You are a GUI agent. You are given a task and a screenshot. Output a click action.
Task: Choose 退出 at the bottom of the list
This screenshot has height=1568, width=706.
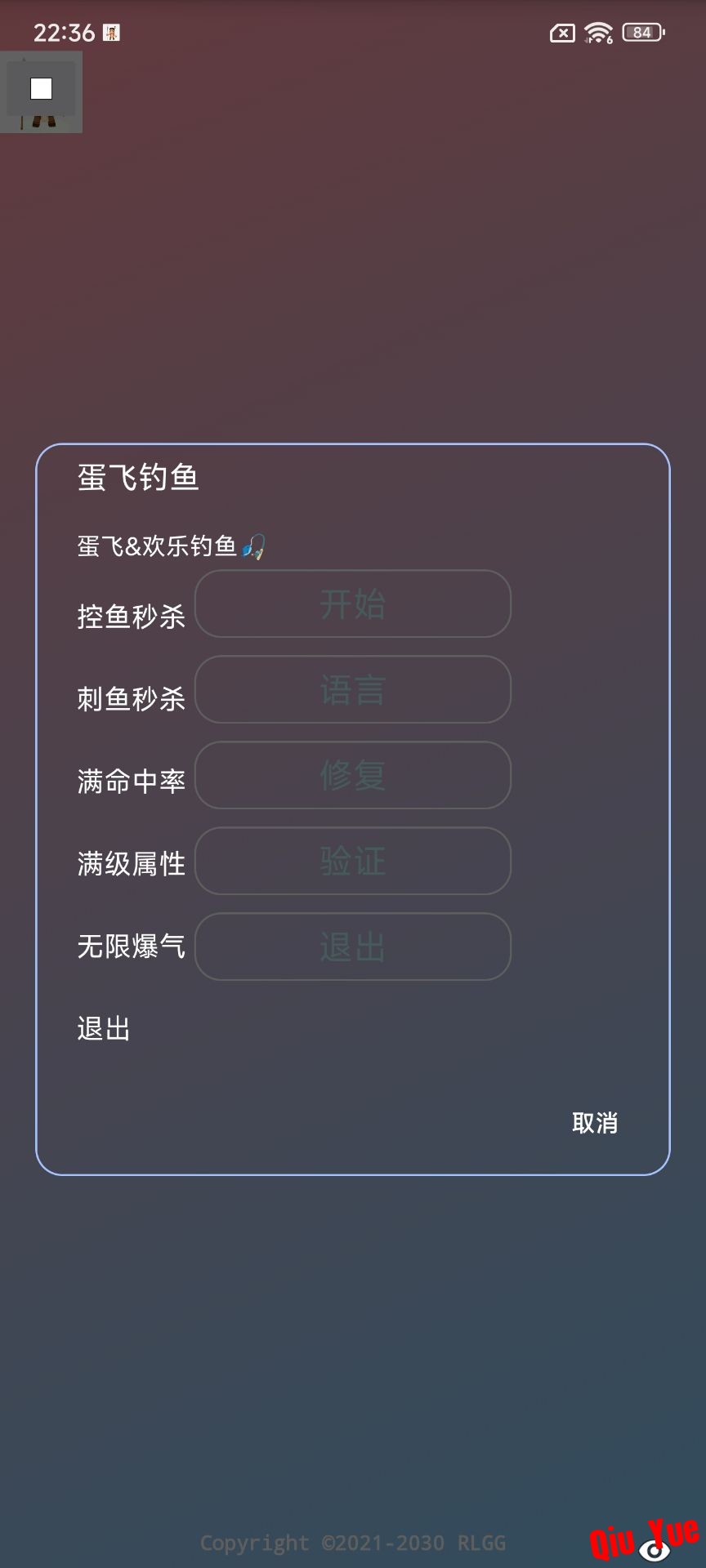104,1029
